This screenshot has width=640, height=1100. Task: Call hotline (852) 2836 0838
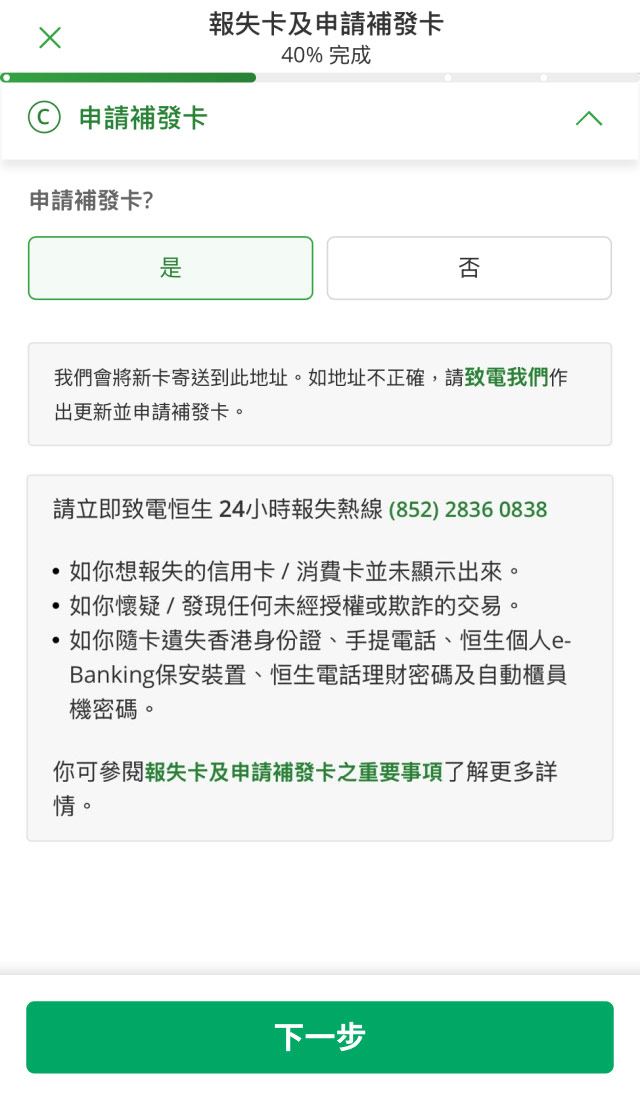pyautogui.click(x=468, y=510)
